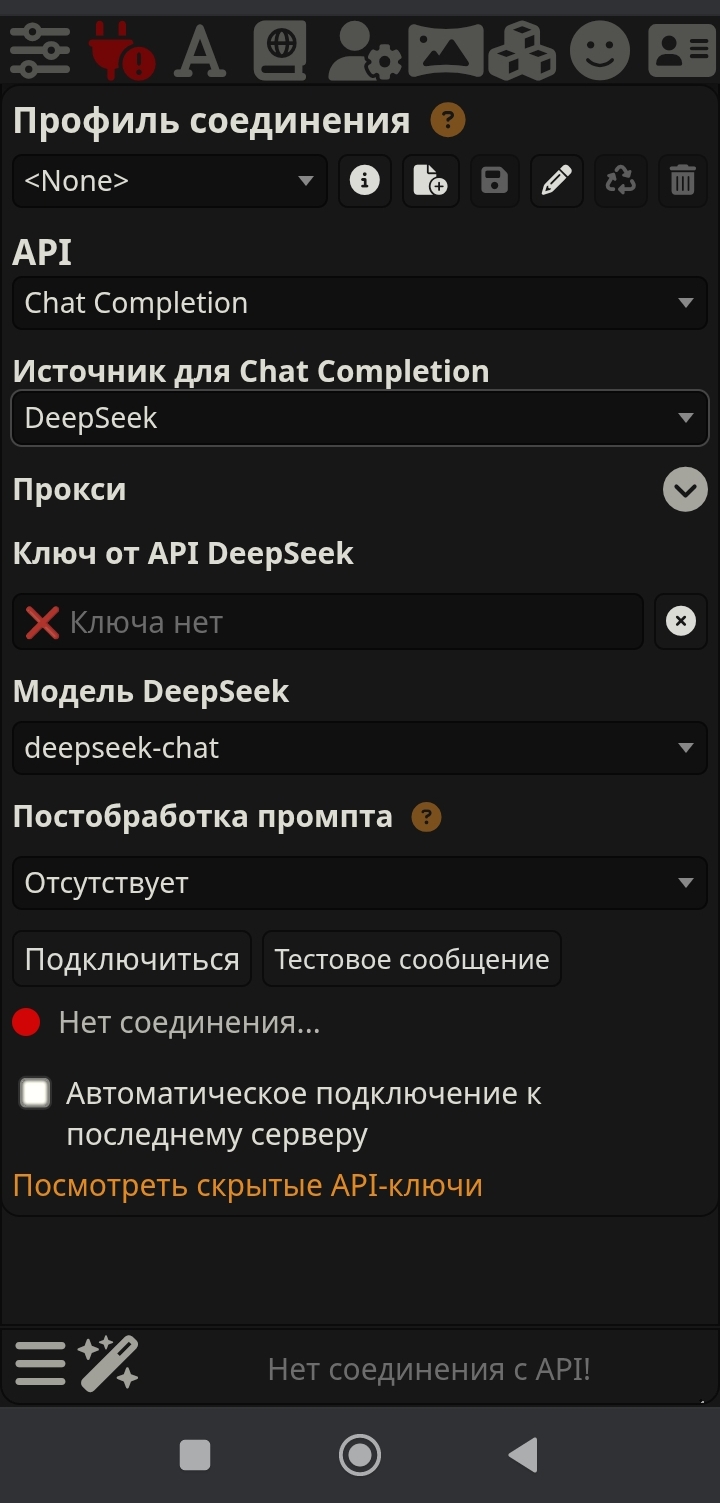This screenshot has width=720, height=1503.
Task: Select a different source instead of DeepSeek
Action: [x=359, y=418]
